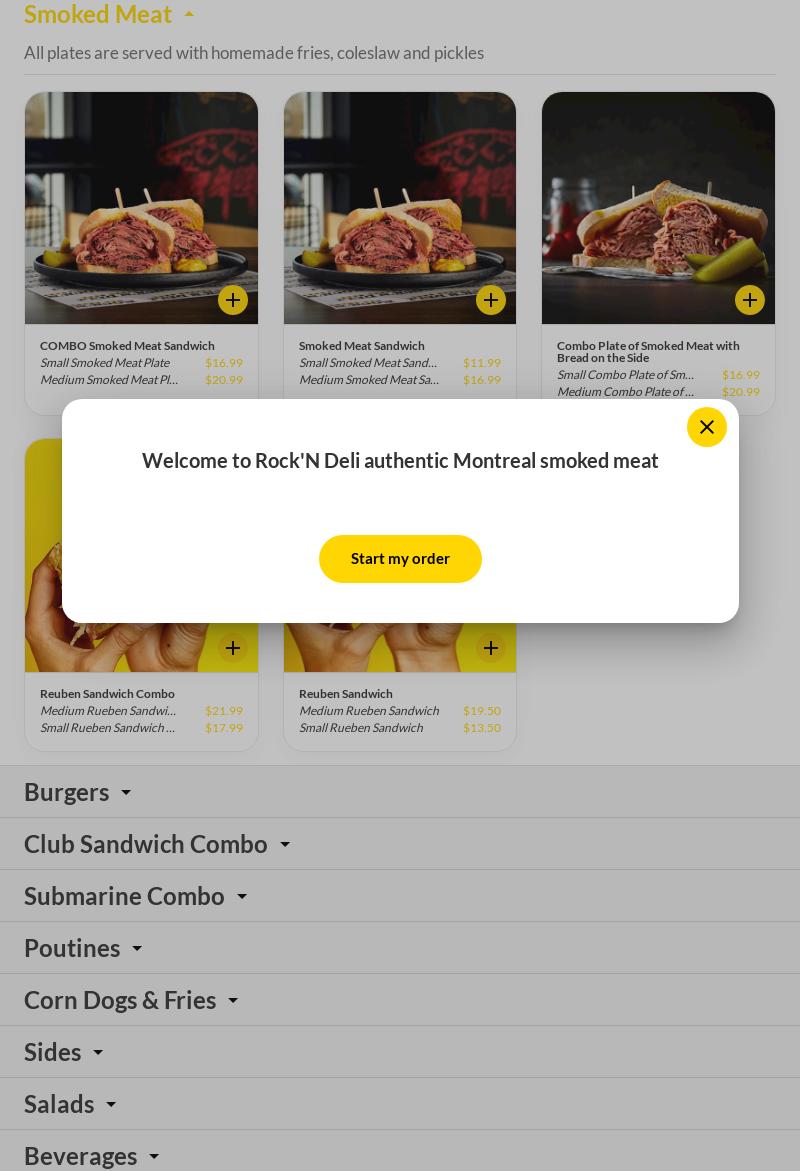This screenshot has height=1171, width=800.
Task: Collapse the Smoked Meat section arrow
Action: (x=189, y=14)
